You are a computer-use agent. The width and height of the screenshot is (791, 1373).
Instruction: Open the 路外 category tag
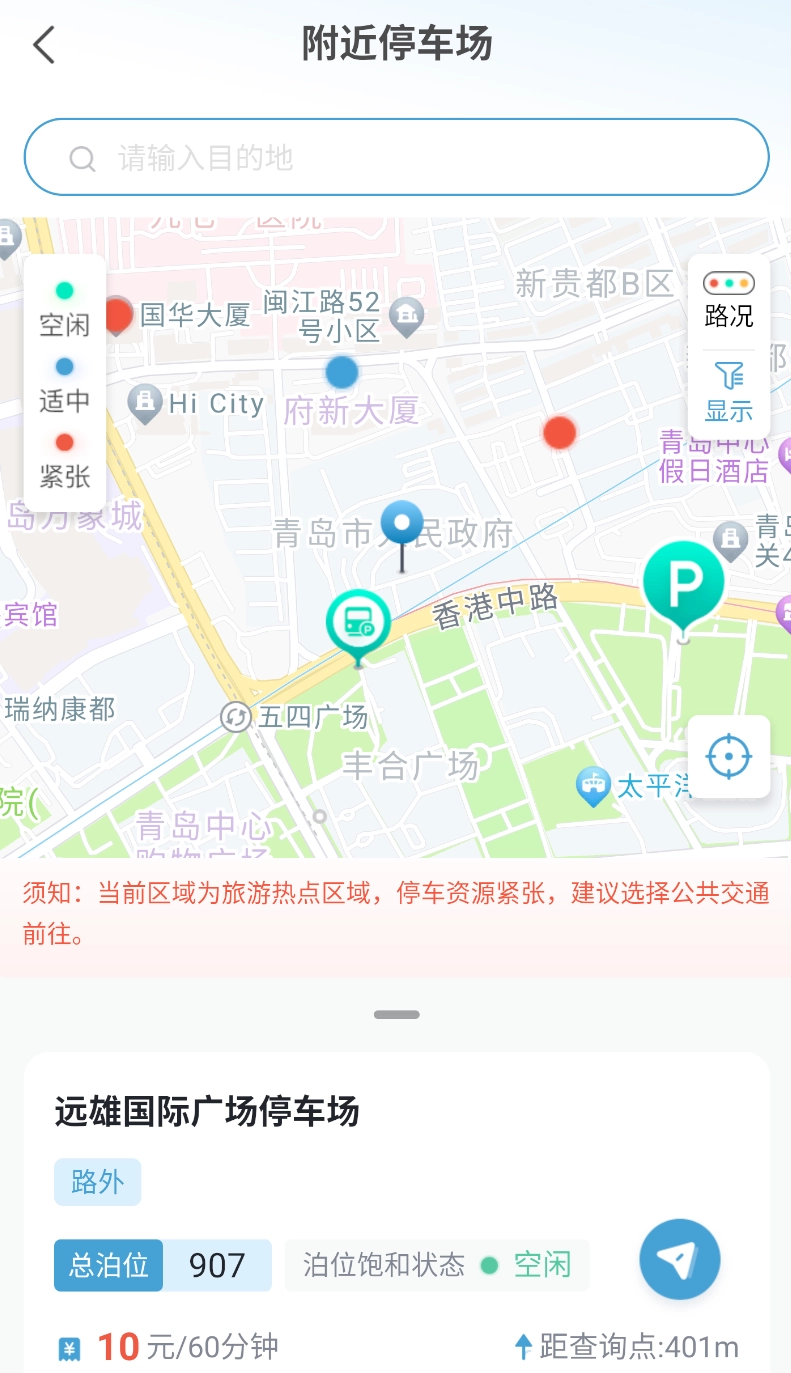point(97,1181)
